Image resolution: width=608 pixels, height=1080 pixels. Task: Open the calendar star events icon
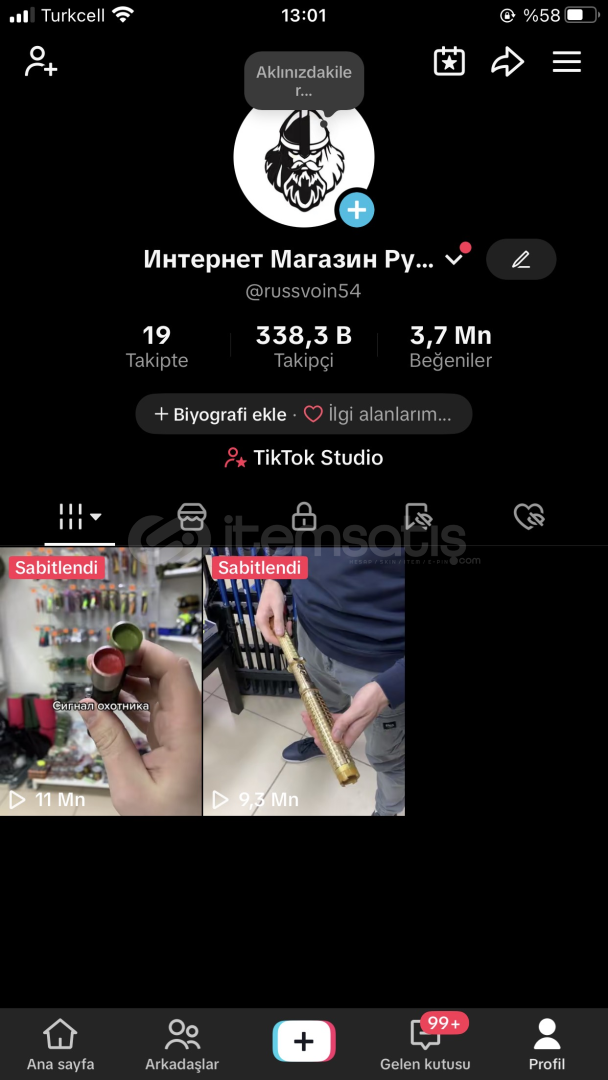pyautogui.click(x=449, y=62)
